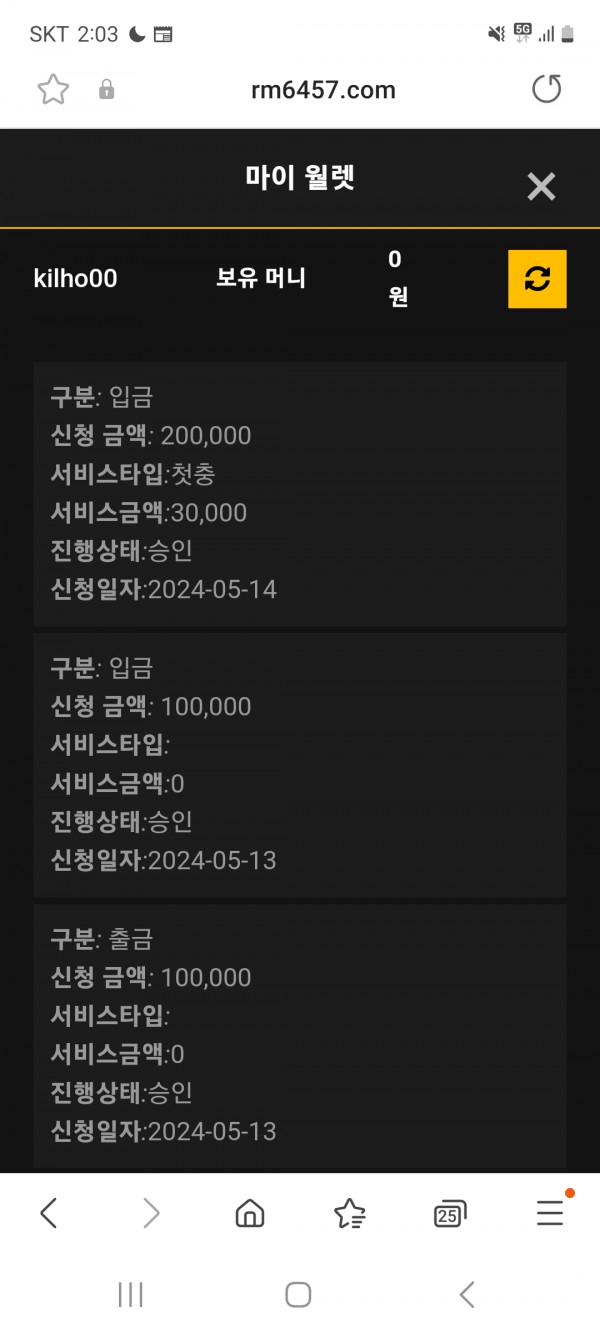
Task: Bookmark this page with the star icon
Action: [x=53, y=90]
